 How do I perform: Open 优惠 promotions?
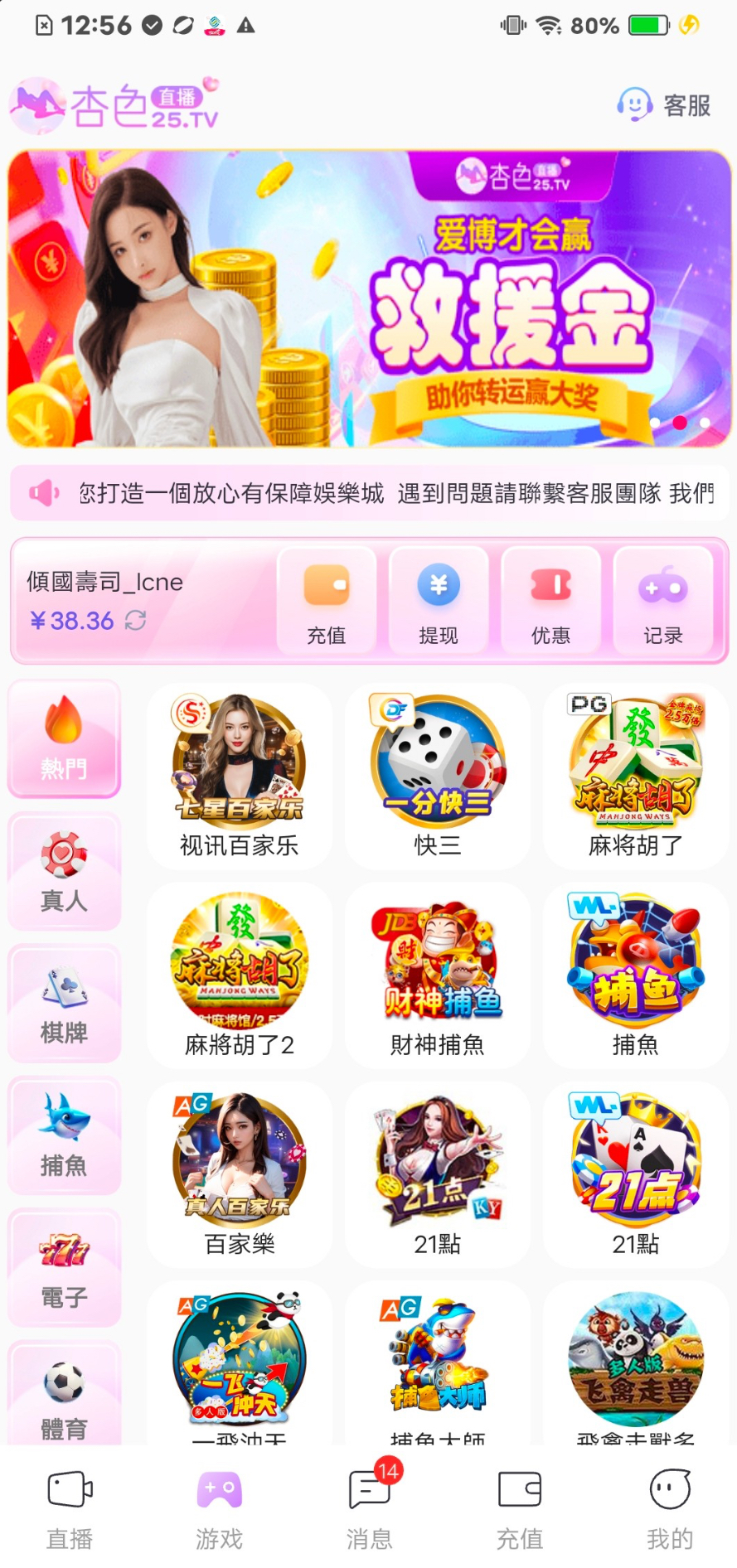coord(550,601)
